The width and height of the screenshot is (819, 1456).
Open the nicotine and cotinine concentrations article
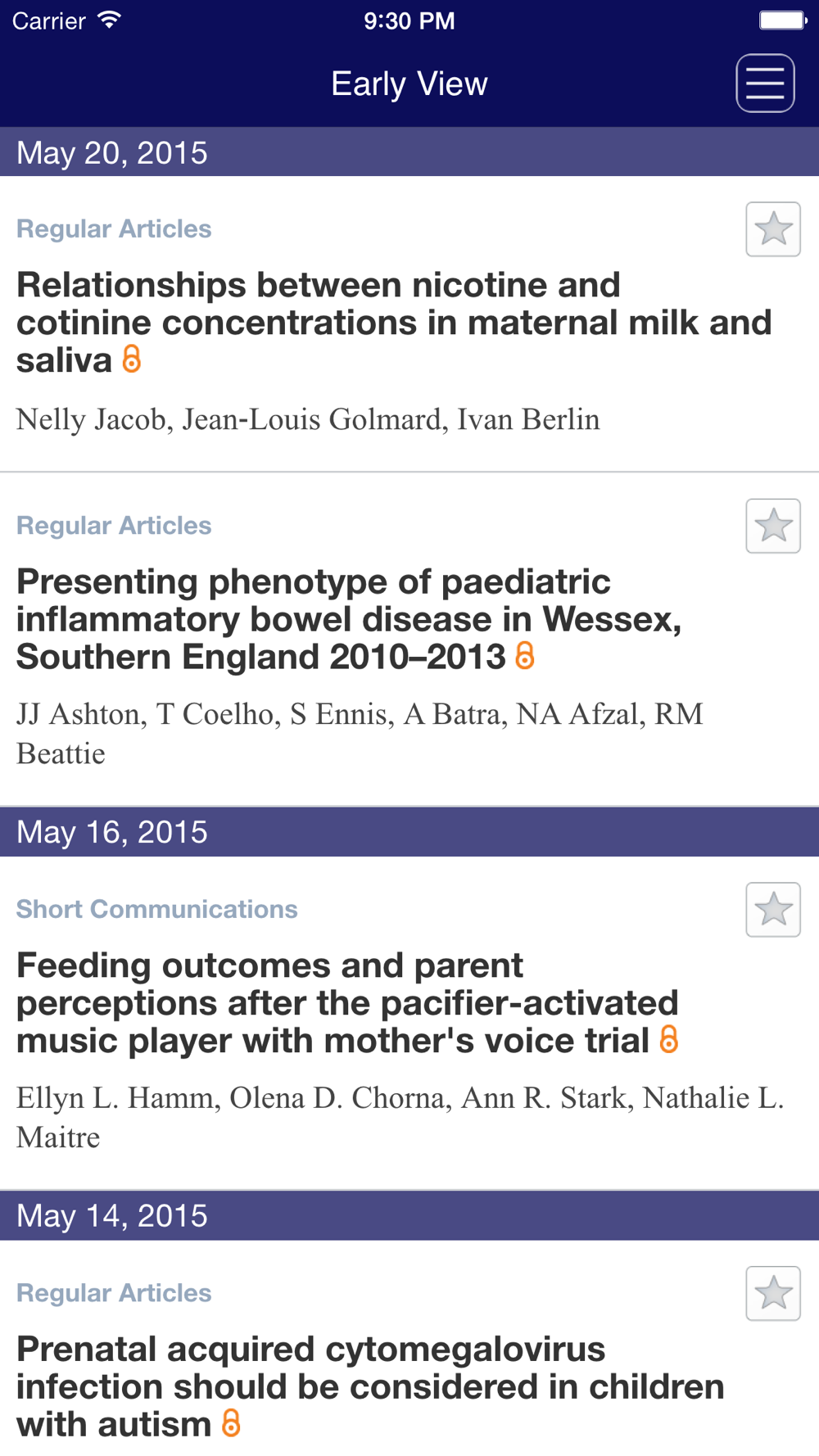click(394, 323)
